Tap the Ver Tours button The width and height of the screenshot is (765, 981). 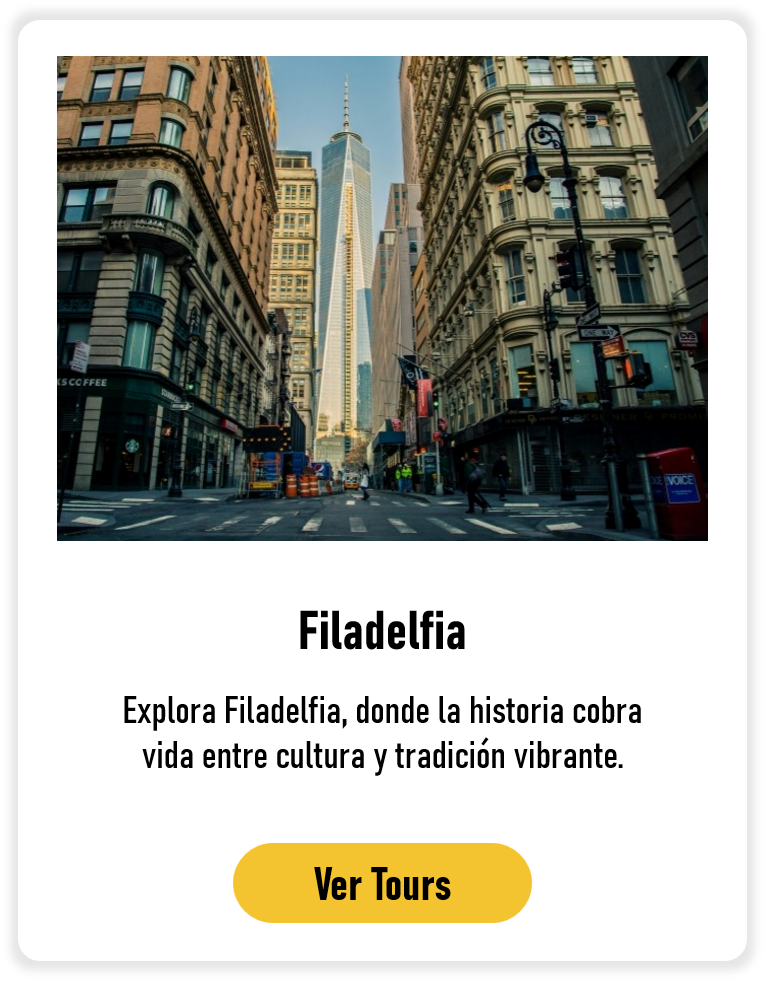[x=382, y=883]
